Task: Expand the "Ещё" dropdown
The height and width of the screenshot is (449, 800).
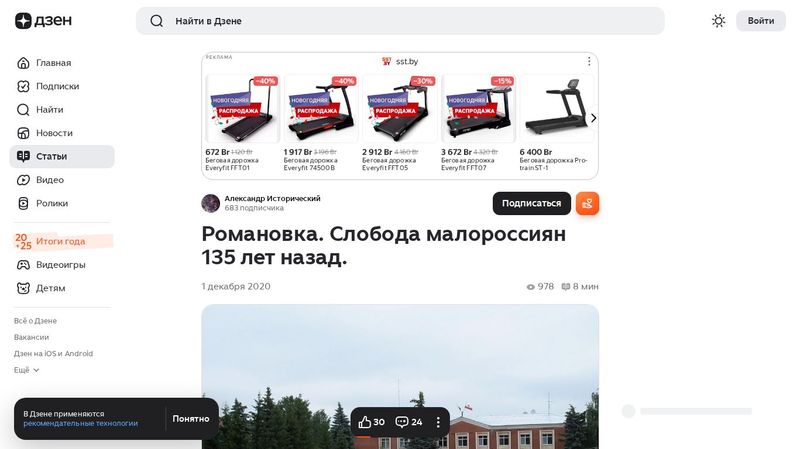Action: click(27, 370)
